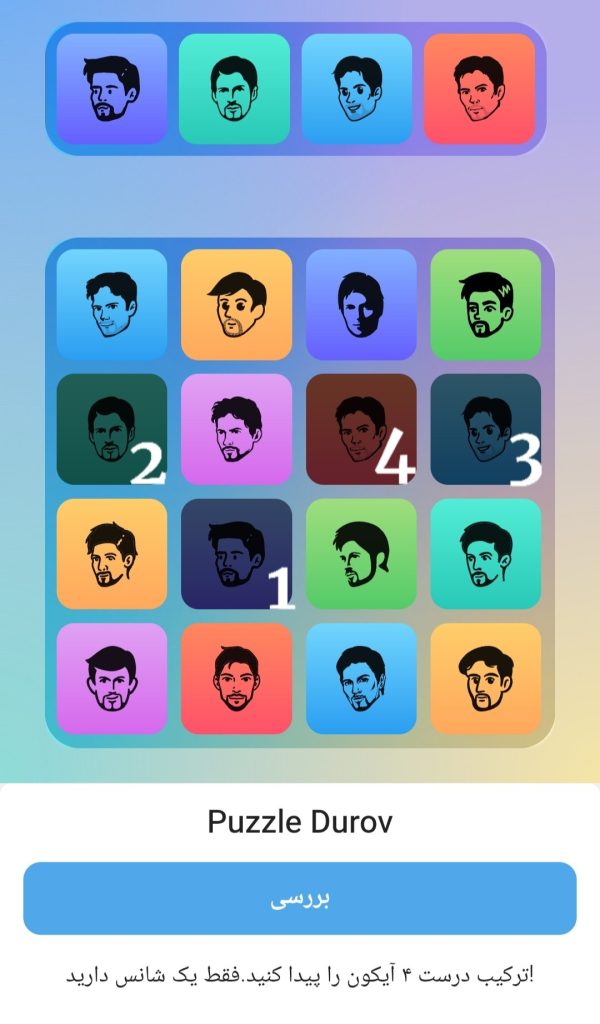
Task: Pick the half-shadowed face tile in the grid
Action: (360, 304)
